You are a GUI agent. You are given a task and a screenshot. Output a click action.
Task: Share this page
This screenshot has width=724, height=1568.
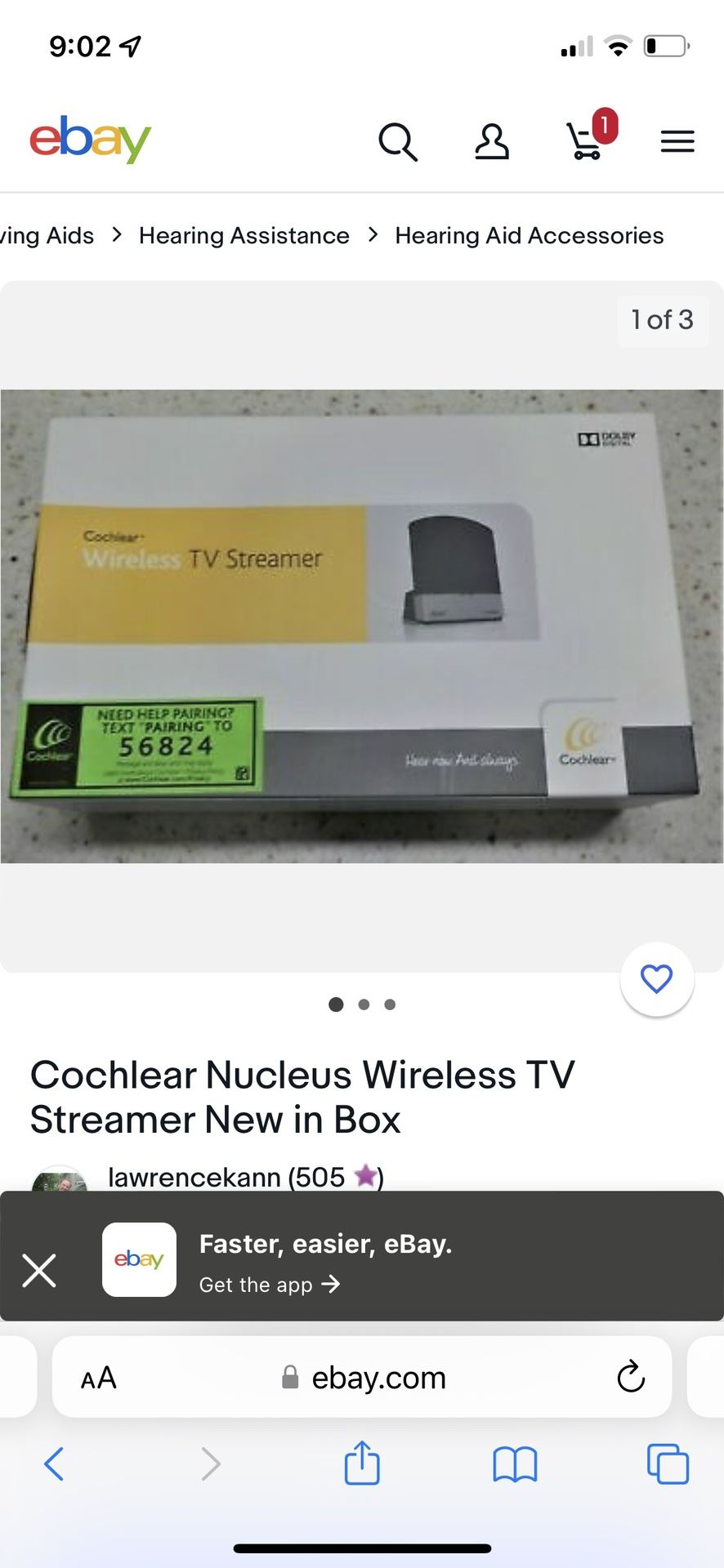362,1463
